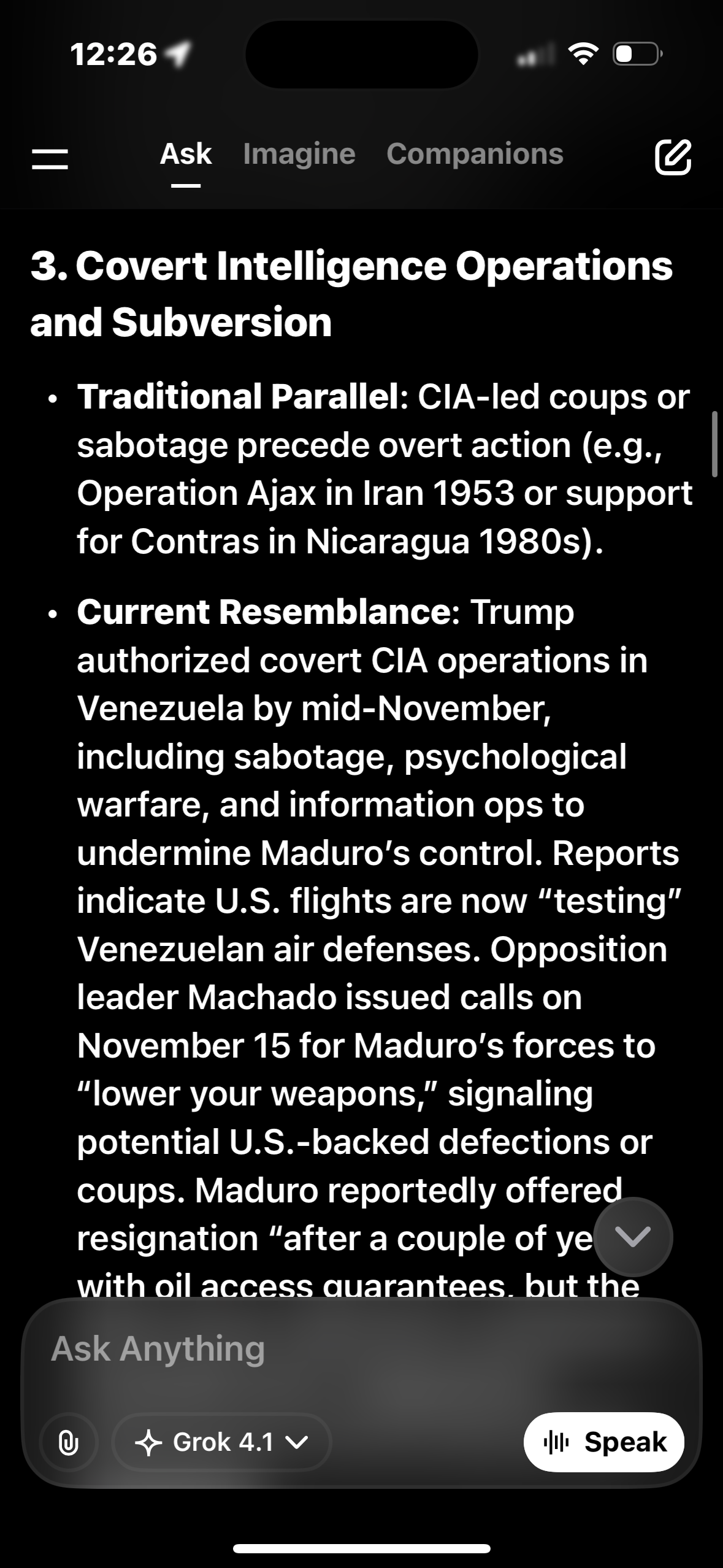This screenshot has width=723, height=1568.
Task: Switch to the Companions tab
Action: (x=475, y=154)
